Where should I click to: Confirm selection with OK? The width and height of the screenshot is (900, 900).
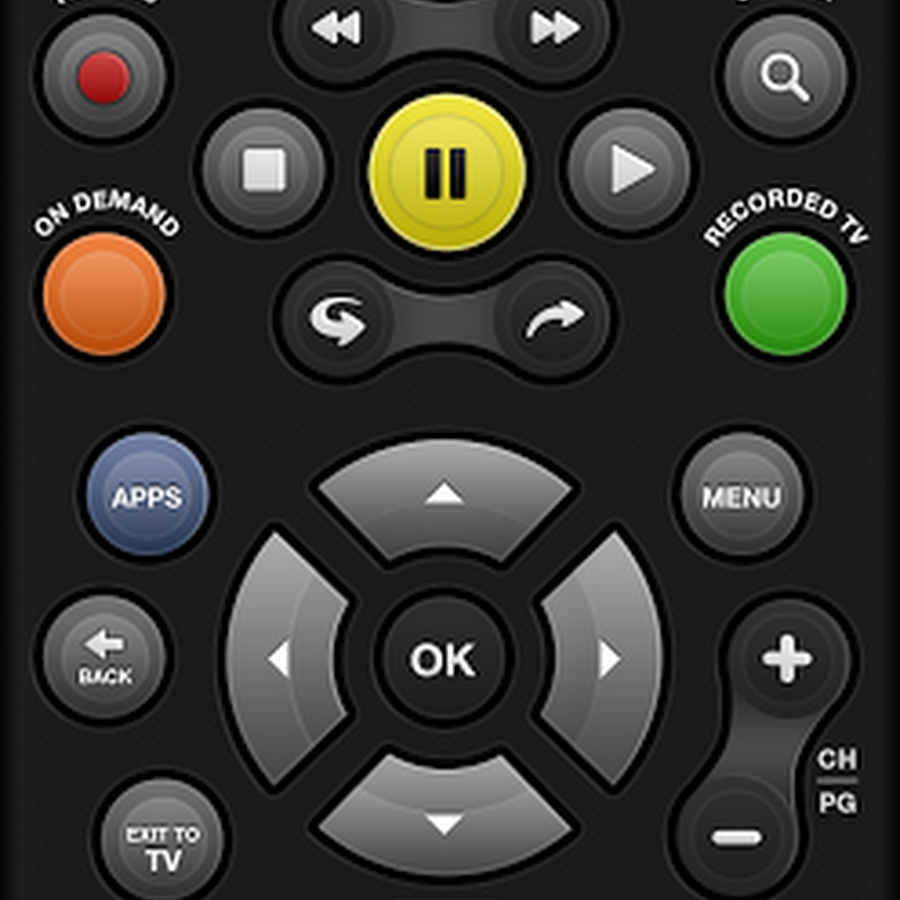[x=444, y=659]
